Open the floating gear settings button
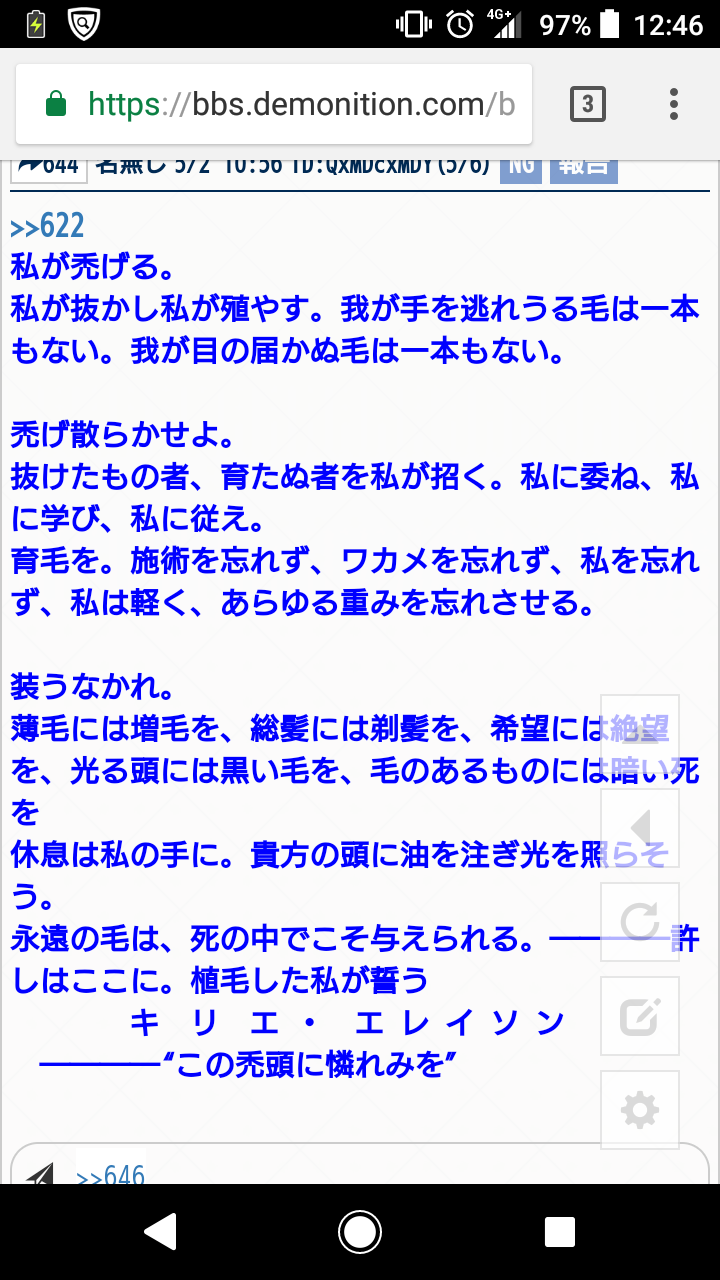The image size is (720, 1280). [x=640, y=1110]
